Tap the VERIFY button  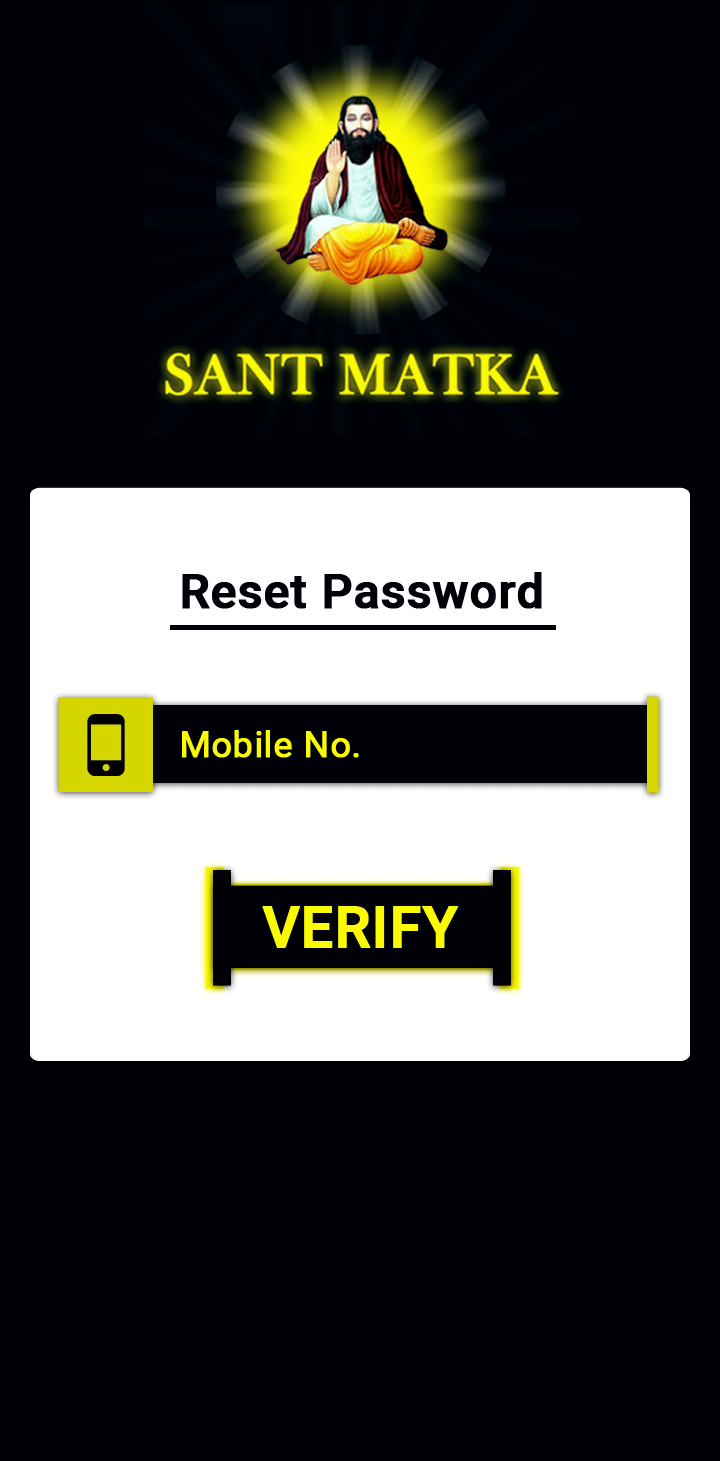[x=361, y=927]
